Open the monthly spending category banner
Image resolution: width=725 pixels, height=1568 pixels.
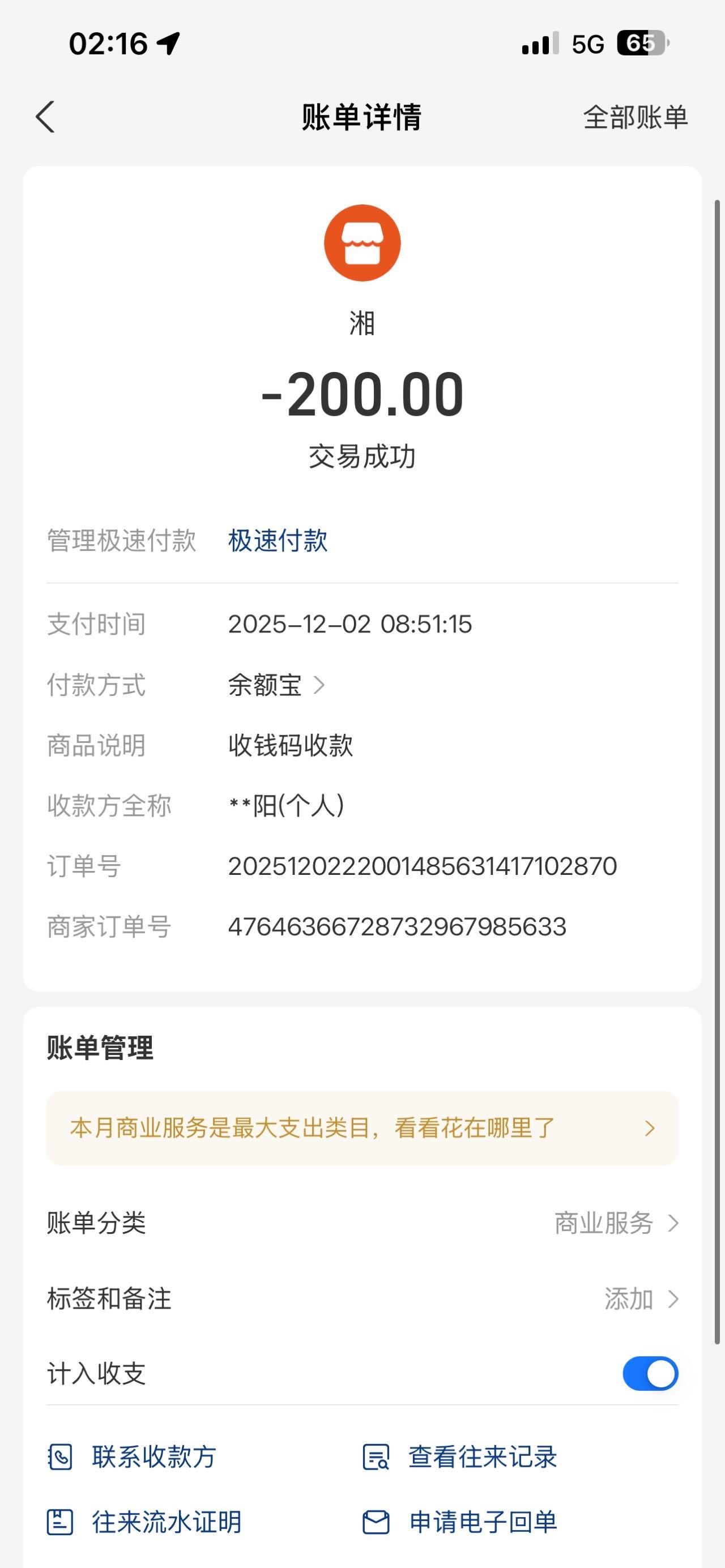pyautogui.click(x=362, y=1128)
